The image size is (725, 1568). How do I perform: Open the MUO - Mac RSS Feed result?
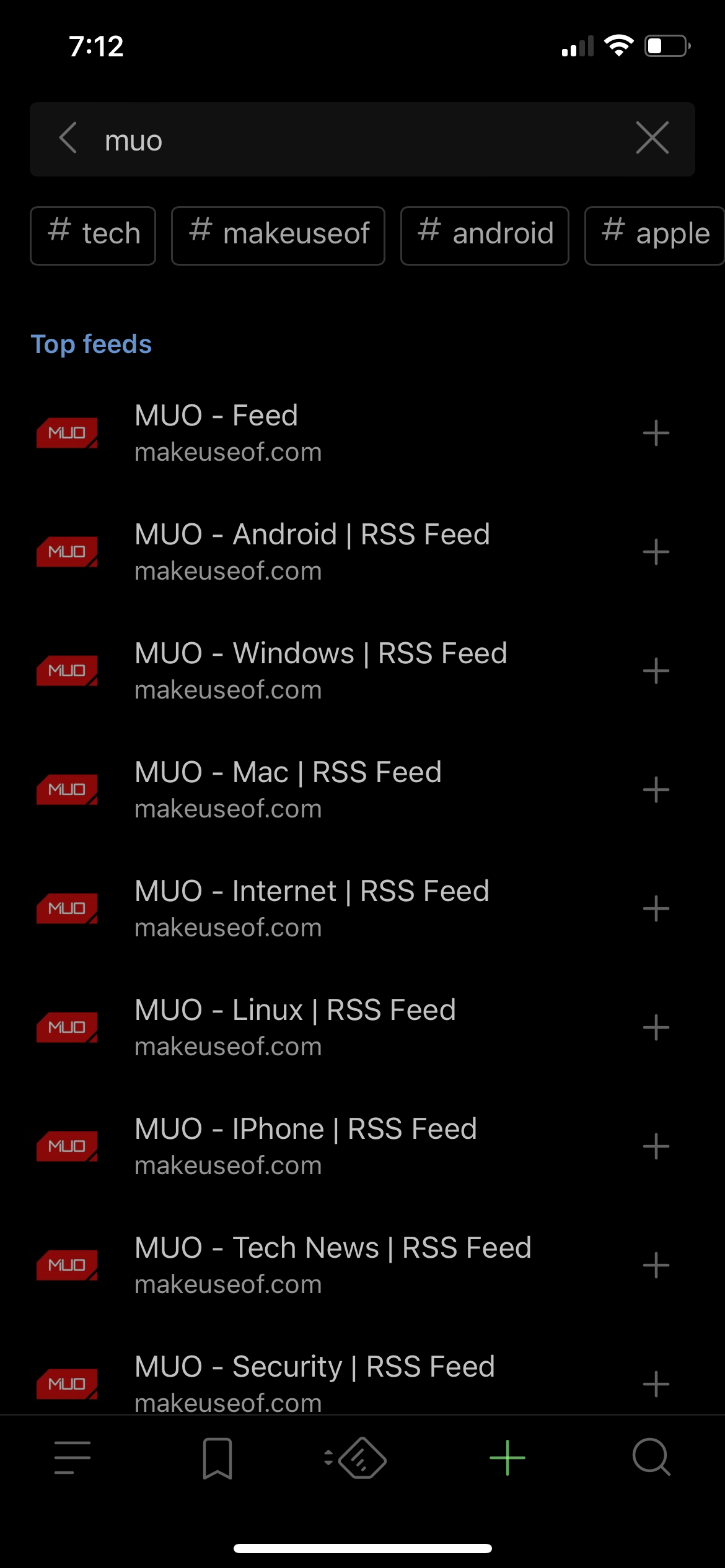coord(310,789)
